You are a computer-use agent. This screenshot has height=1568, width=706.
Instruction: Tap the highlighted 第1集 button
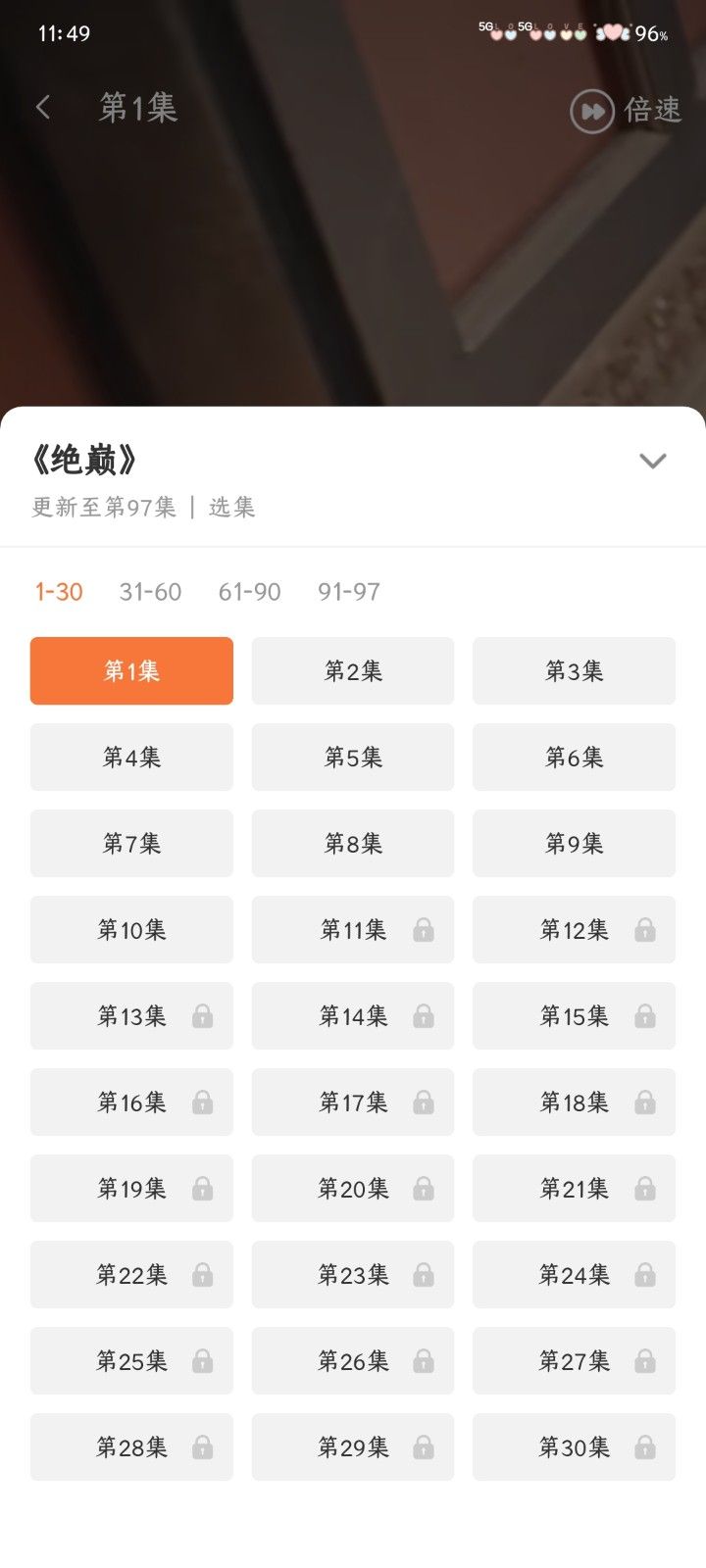(130, 670)
